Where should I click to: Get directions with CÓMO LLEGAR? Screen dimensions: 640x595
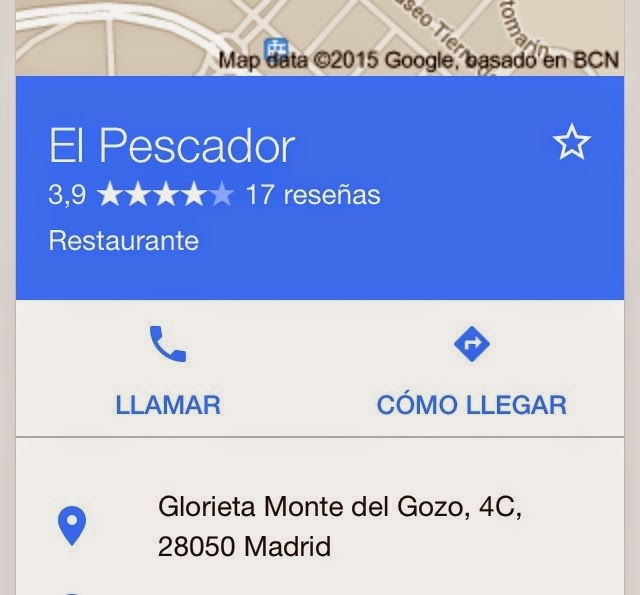click(471, 370)
